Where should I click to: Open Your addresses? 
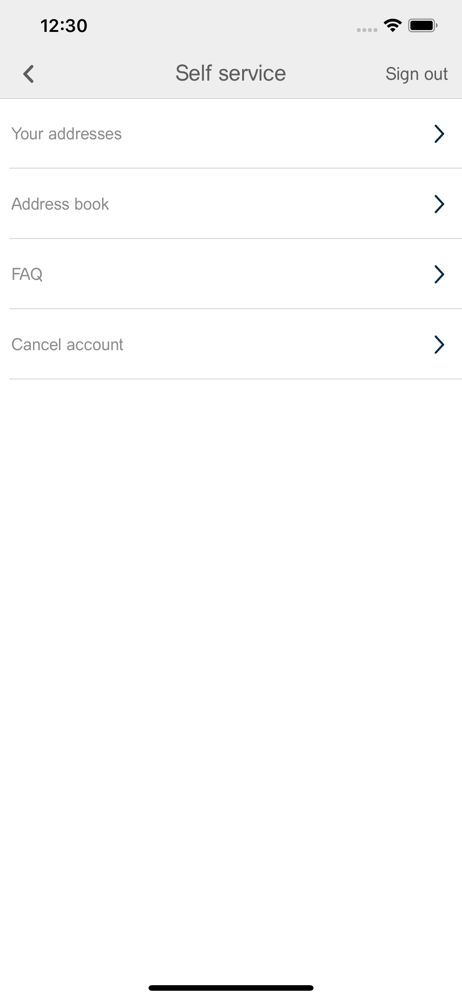click(231, 134)
